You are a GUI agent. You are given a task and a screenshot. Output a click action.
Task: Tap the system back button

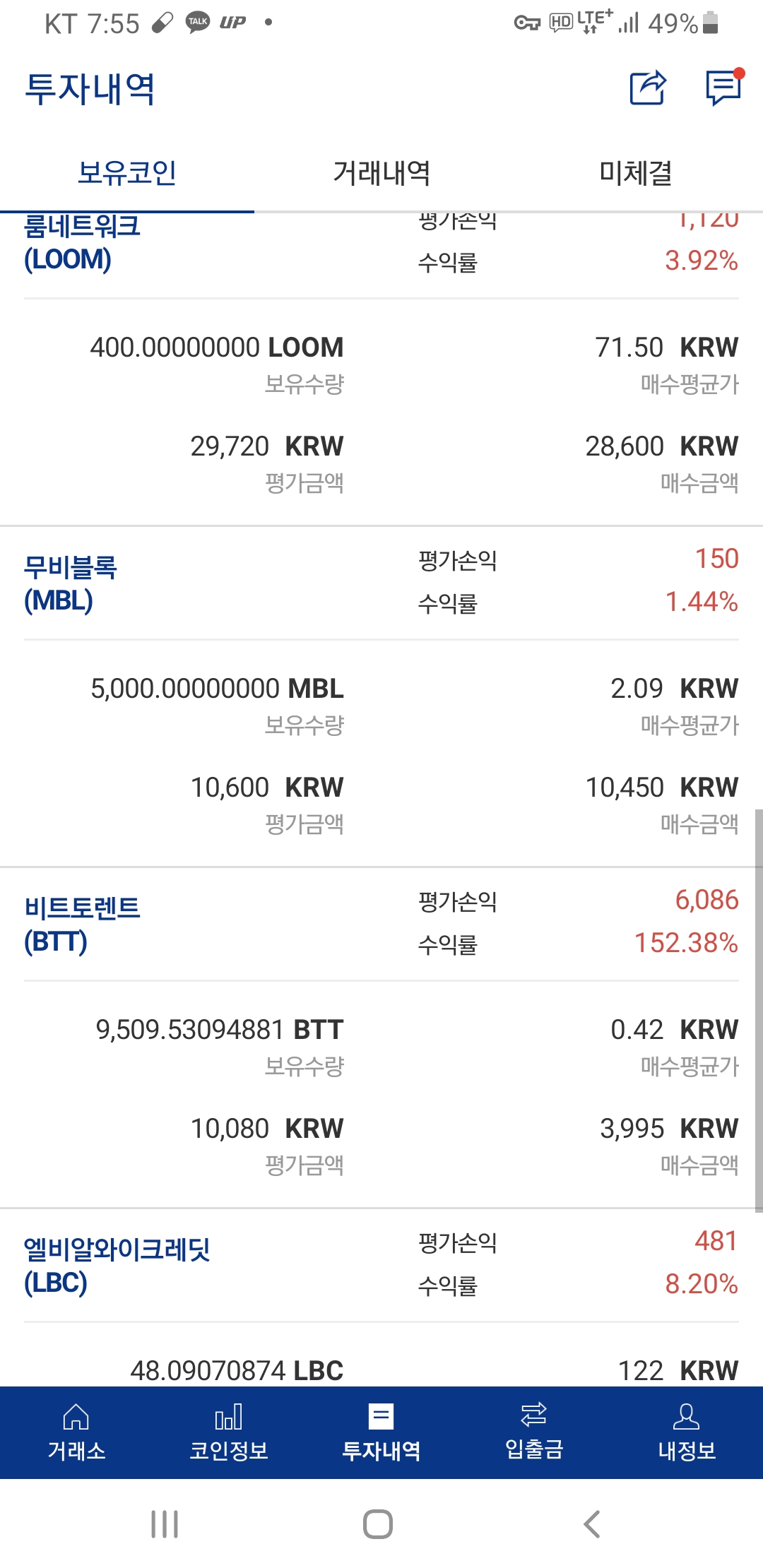[x=592, y=1524]
